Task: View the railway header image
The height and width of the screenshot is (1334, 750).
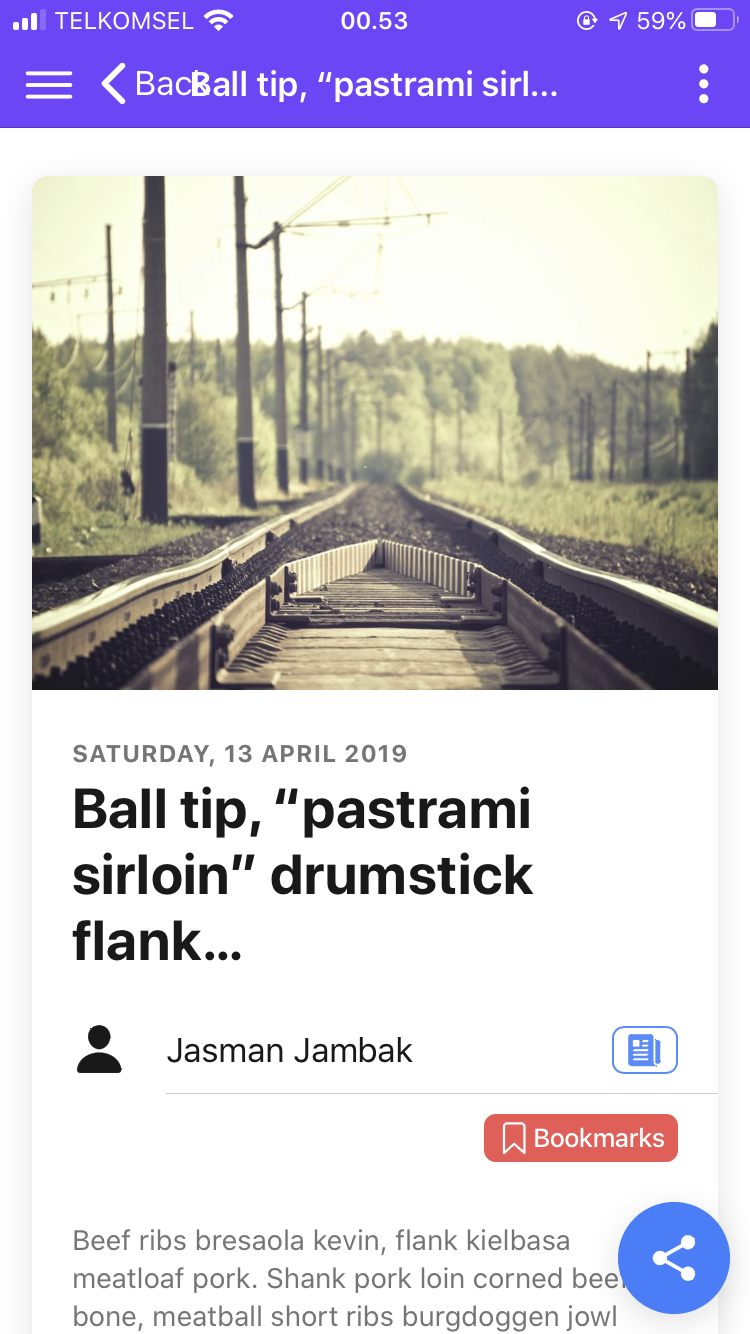Action: pyautogui.click(x=375, y=433)
